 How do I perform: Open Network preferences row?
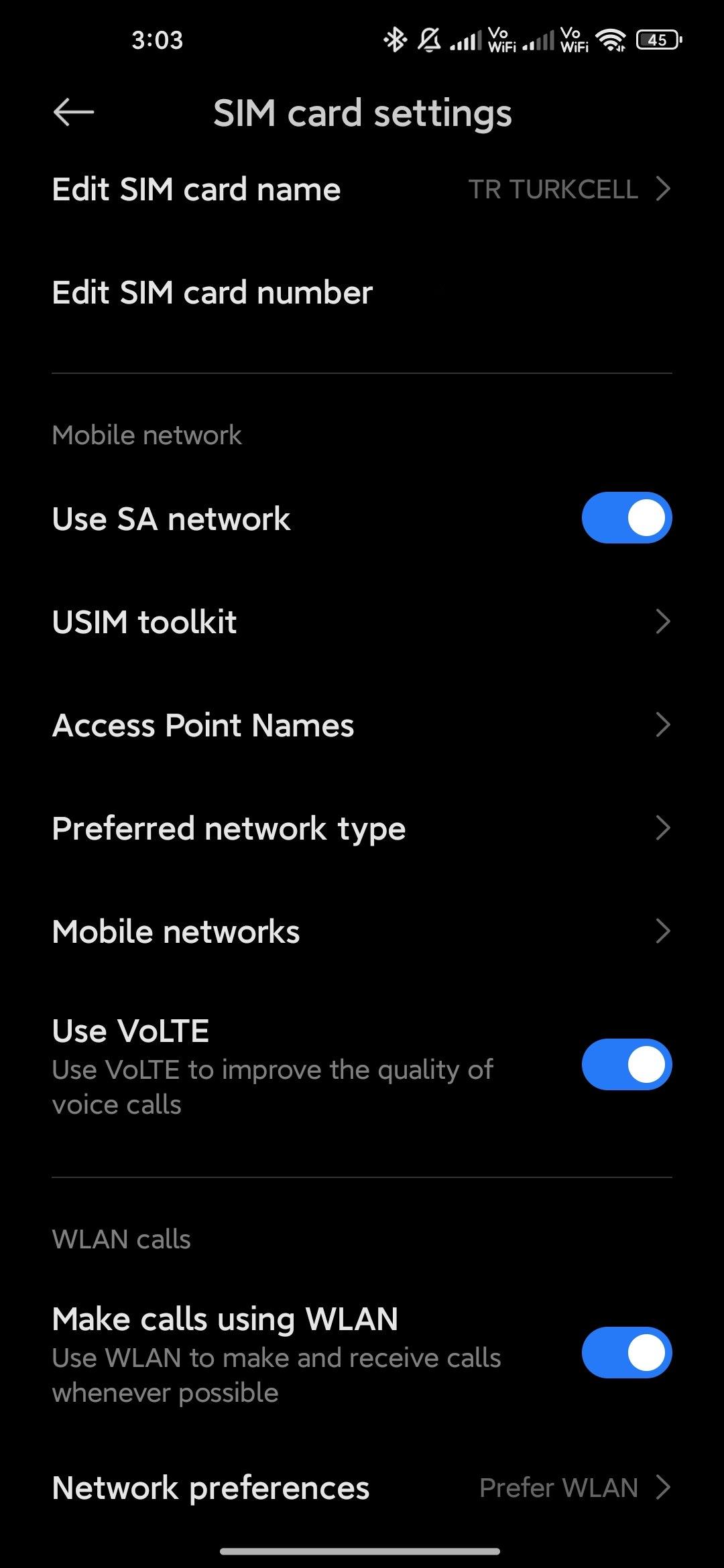[x=362, y=1488]
